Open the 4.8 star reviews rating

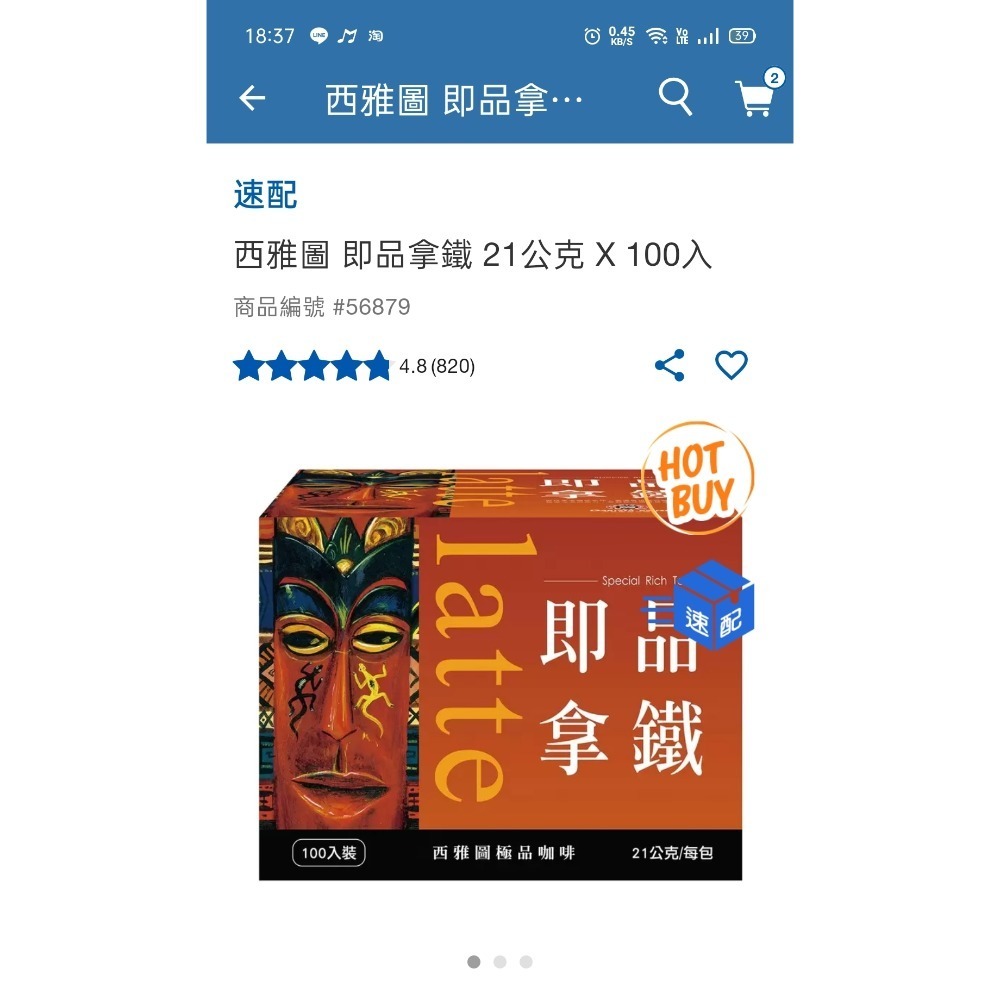click(354, 366)
